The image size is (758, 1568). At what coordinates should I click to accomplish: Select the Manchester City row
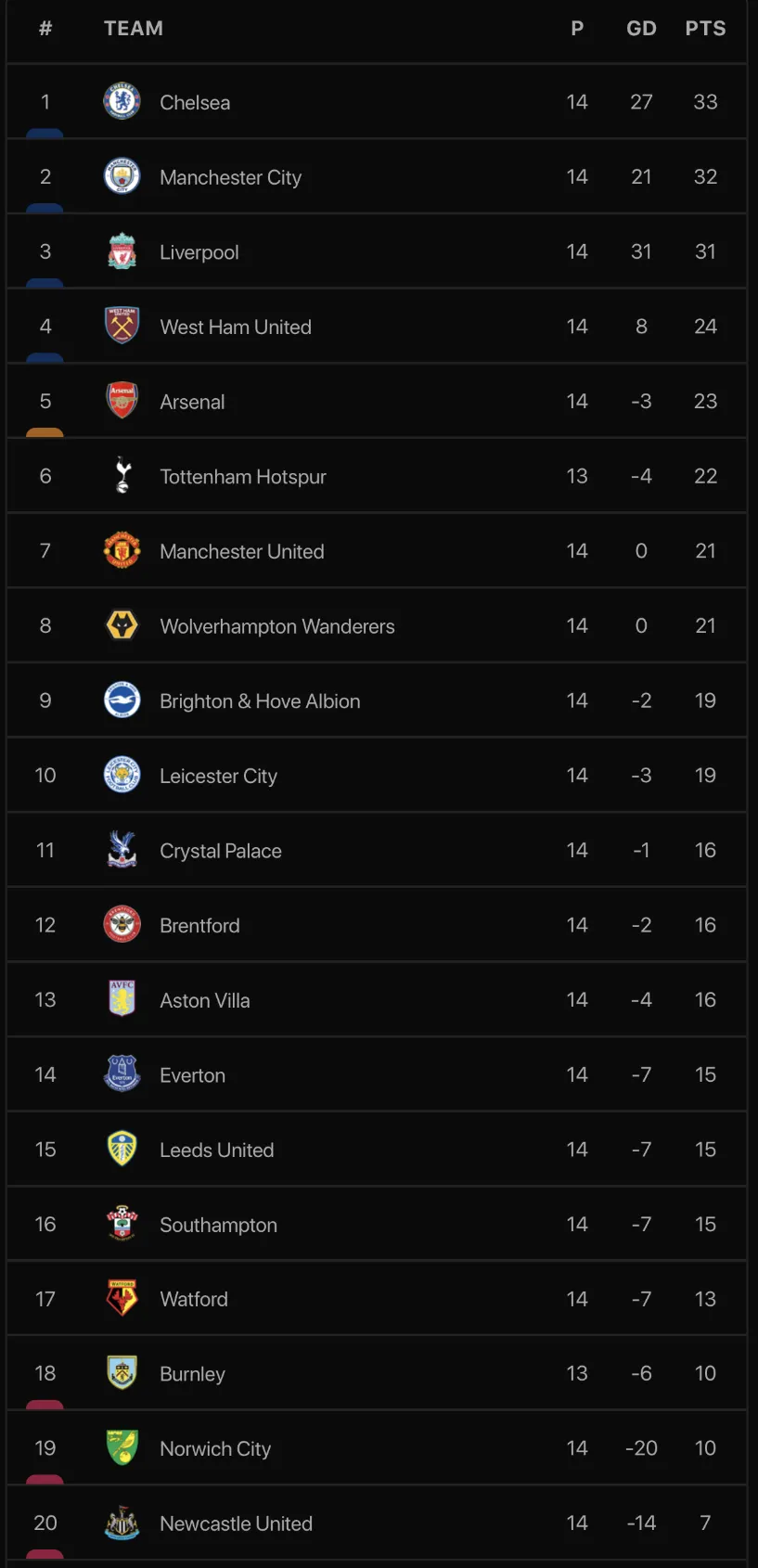[230, 177]
